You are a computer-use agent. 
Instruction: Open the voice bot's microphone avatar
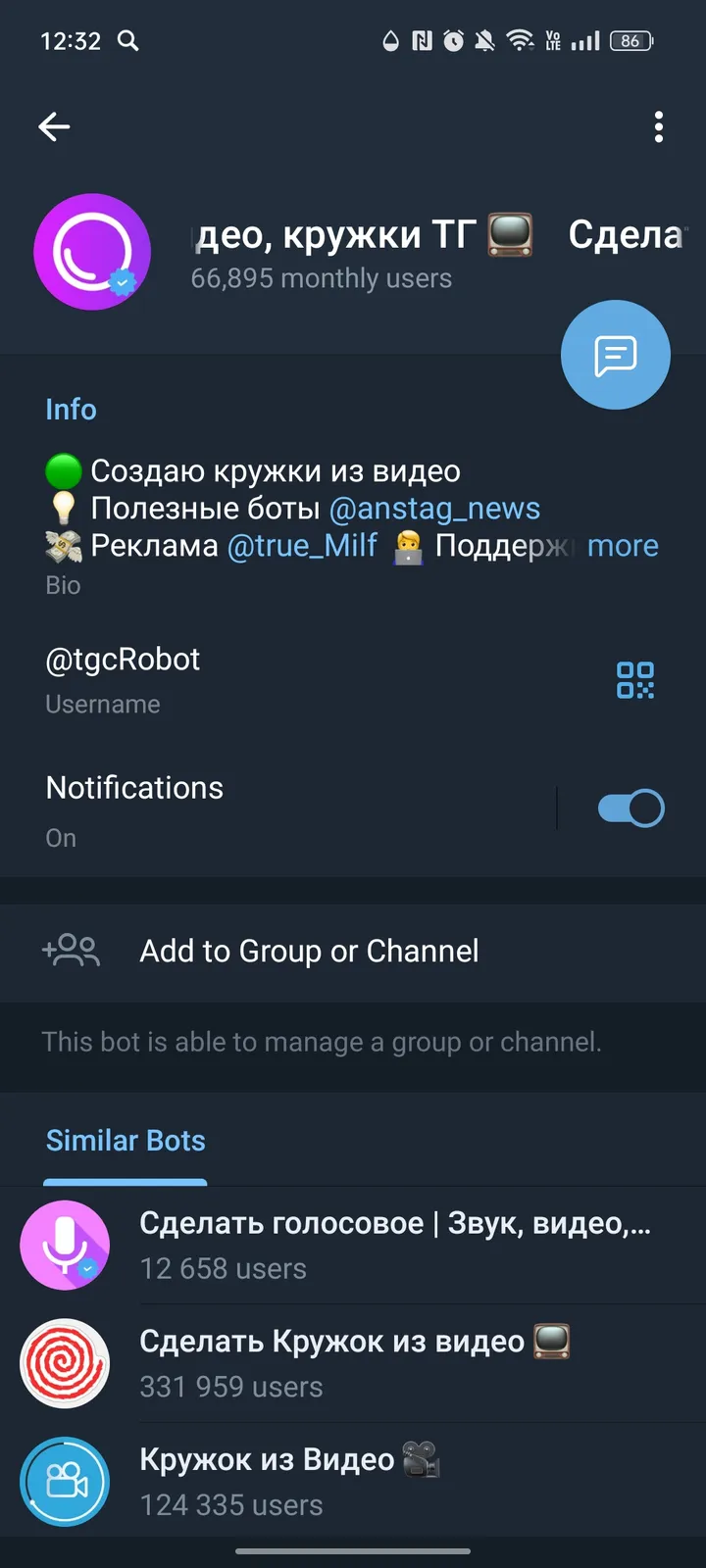tap(65, 1245)
